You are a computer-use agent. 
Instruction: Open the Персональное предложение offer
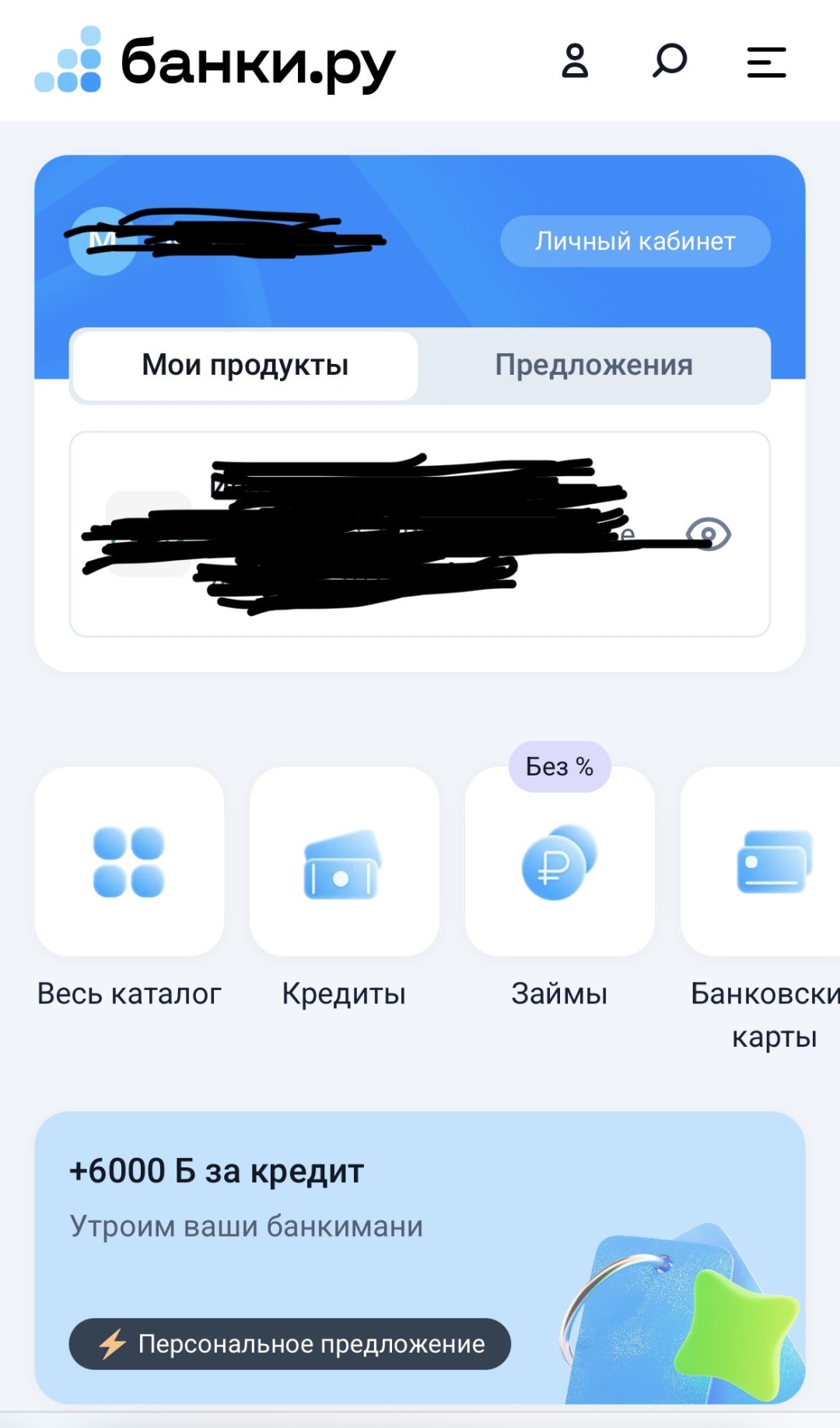(288, 1342)
